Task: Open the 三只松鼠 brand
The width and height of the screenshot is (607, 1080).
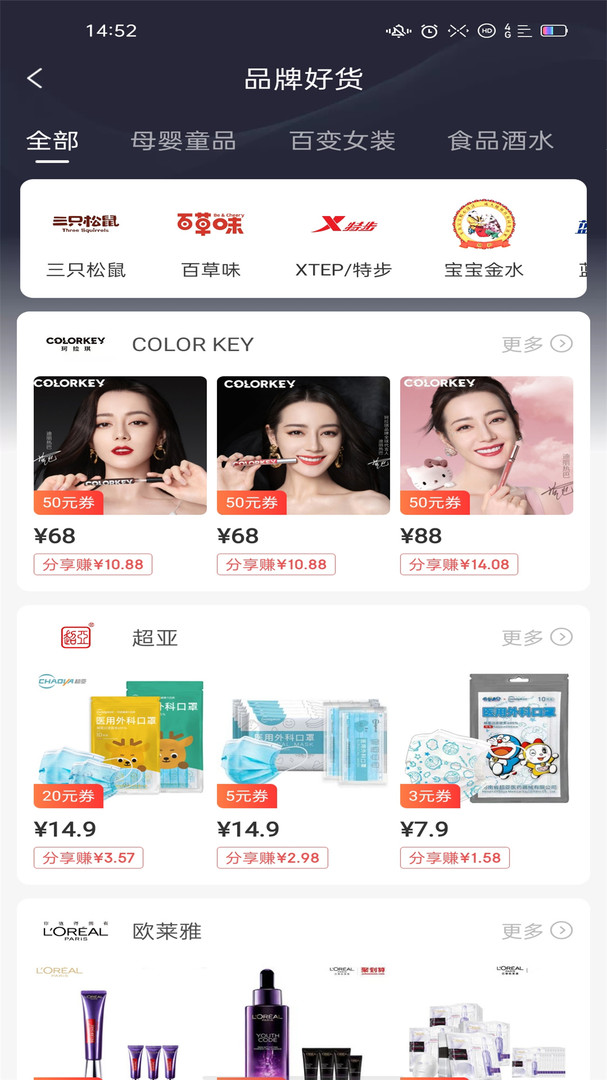Action: point(86,238)
